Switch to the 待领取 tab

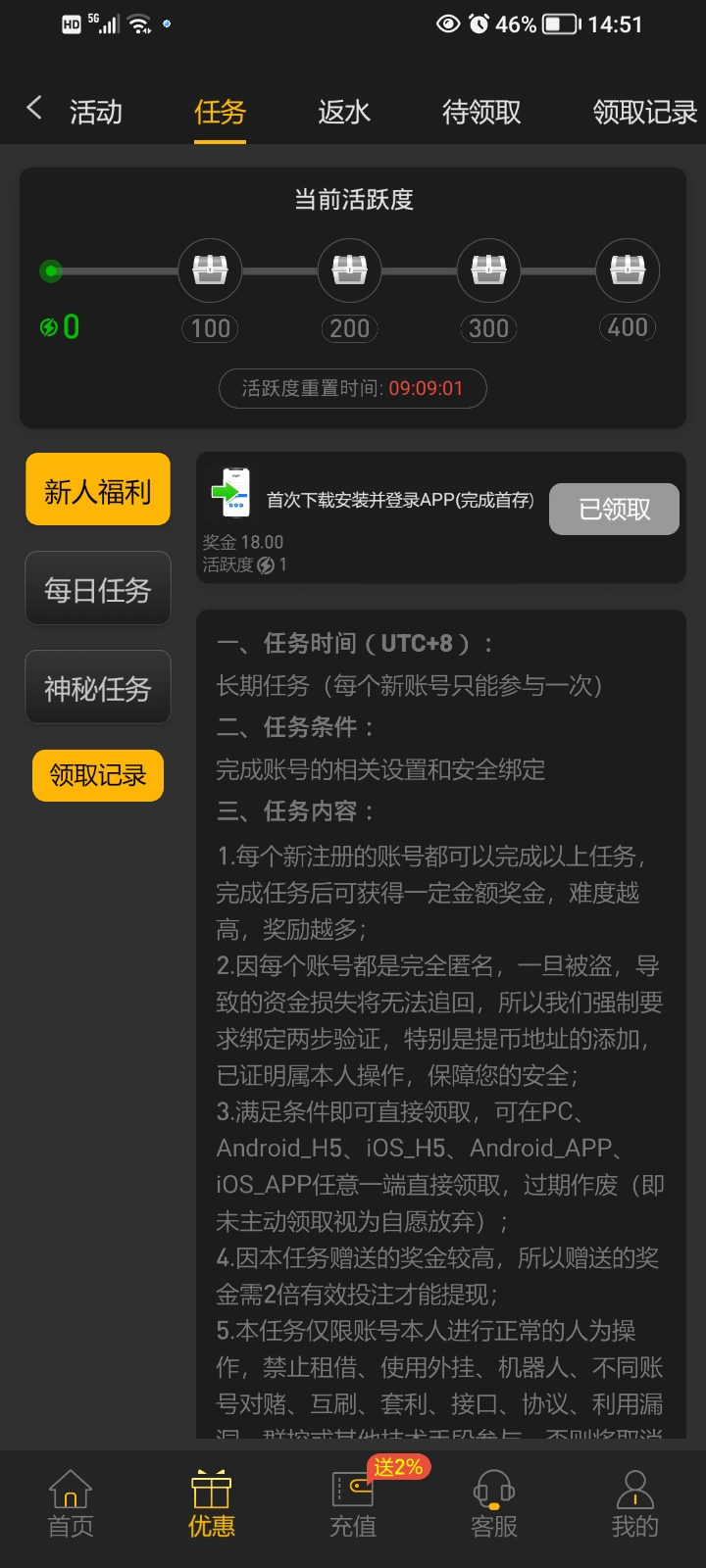coord(481,112)
